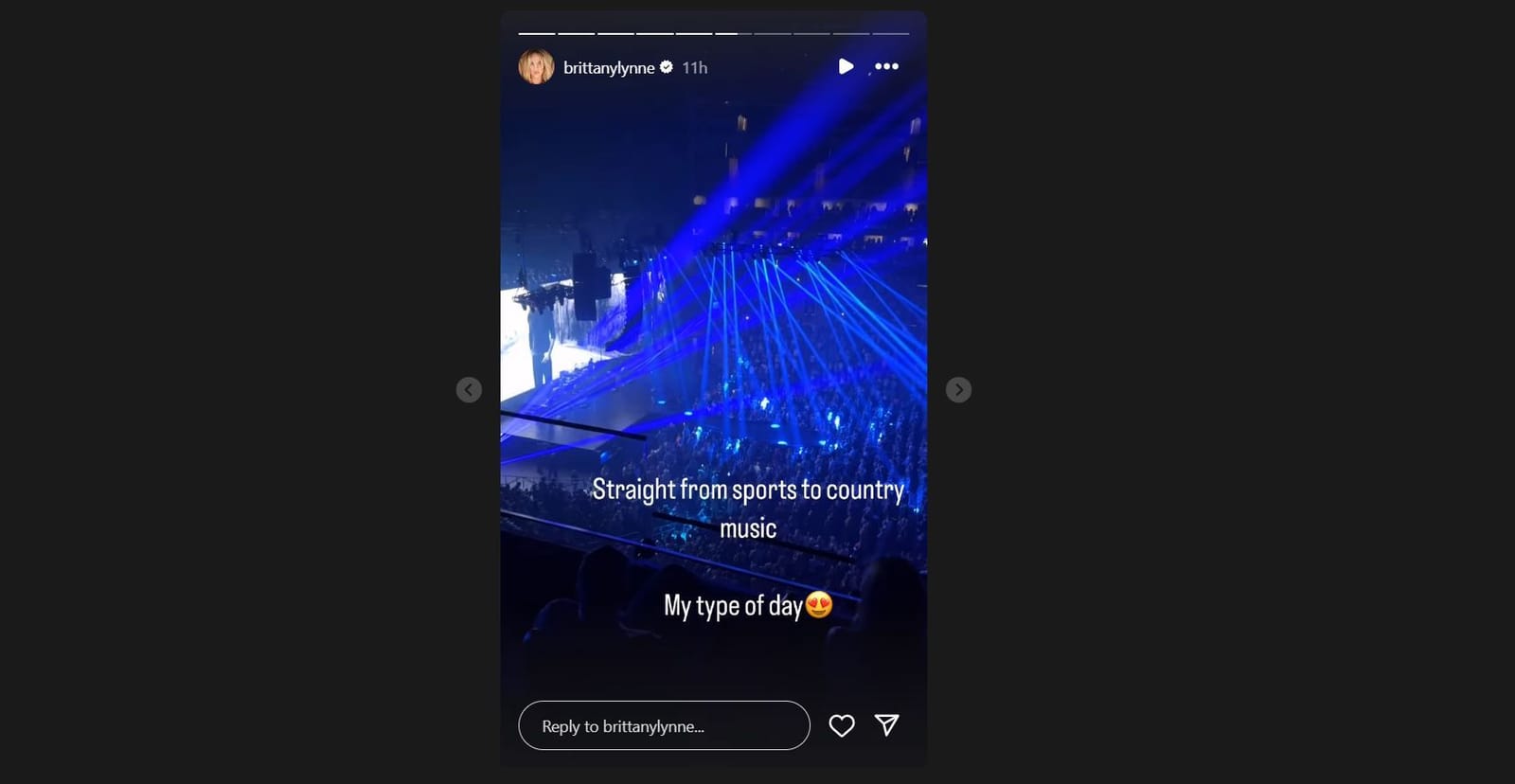Focus the Reply to brittanylynne field
The height and width of the screenshot is (784, 1515).
tap(663, 726)
